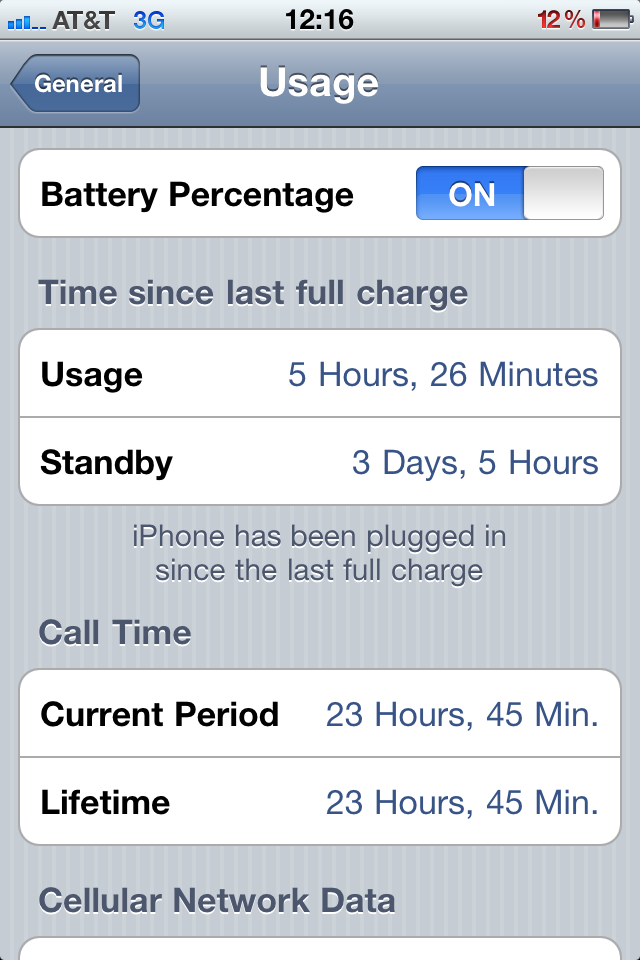Go back to General settings
Screen dimensions: 640x960
(76, 84)
